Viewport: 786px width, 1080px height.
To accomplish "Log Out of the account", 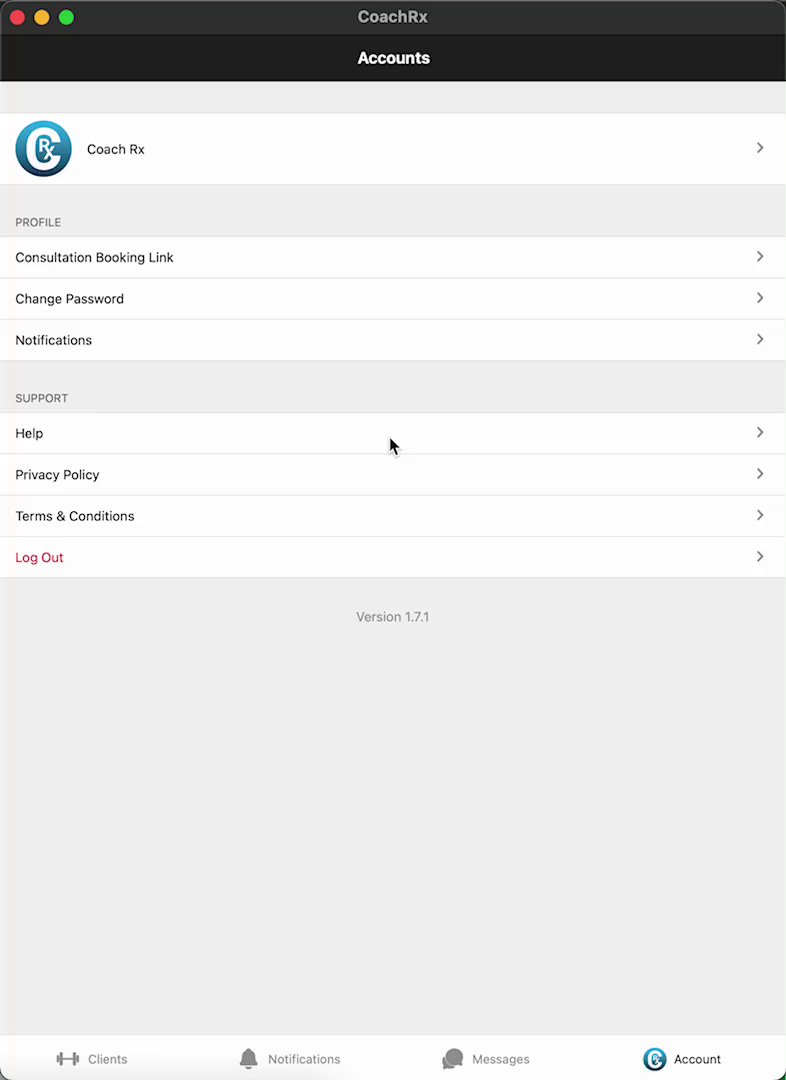I will click(x=392, y=557).
